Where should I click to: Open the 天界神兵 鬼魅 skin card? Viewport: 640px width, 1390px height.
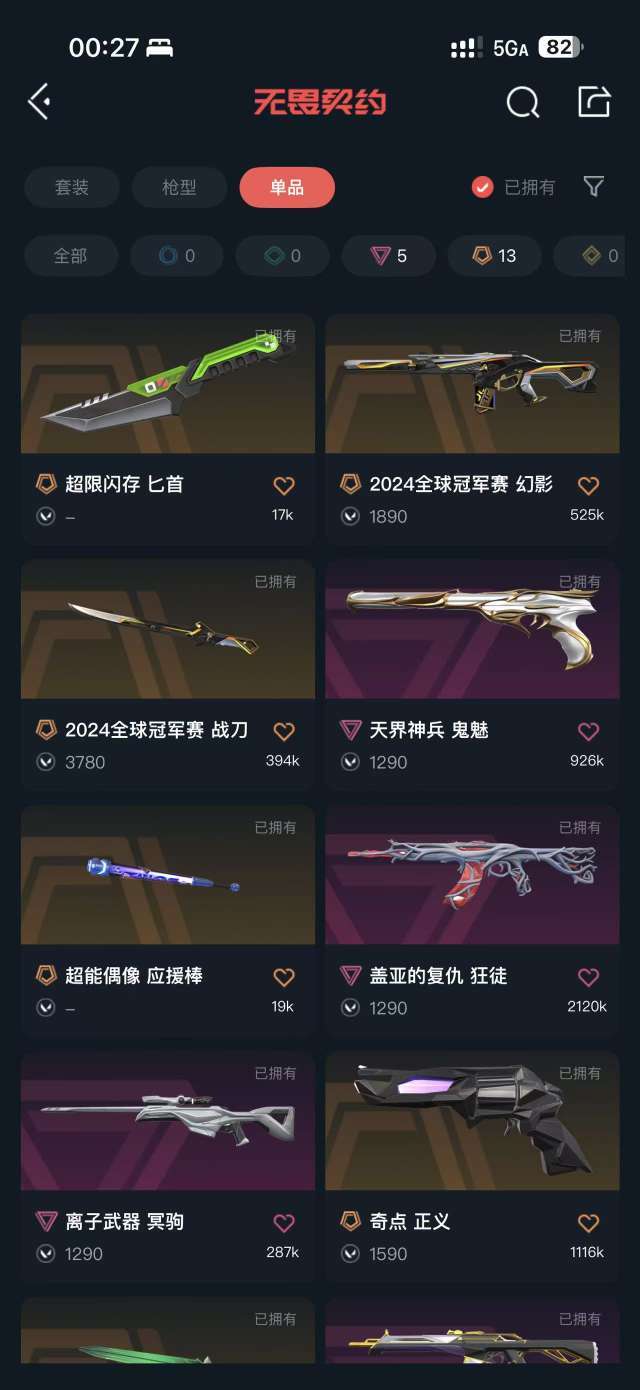pos(472,675)
